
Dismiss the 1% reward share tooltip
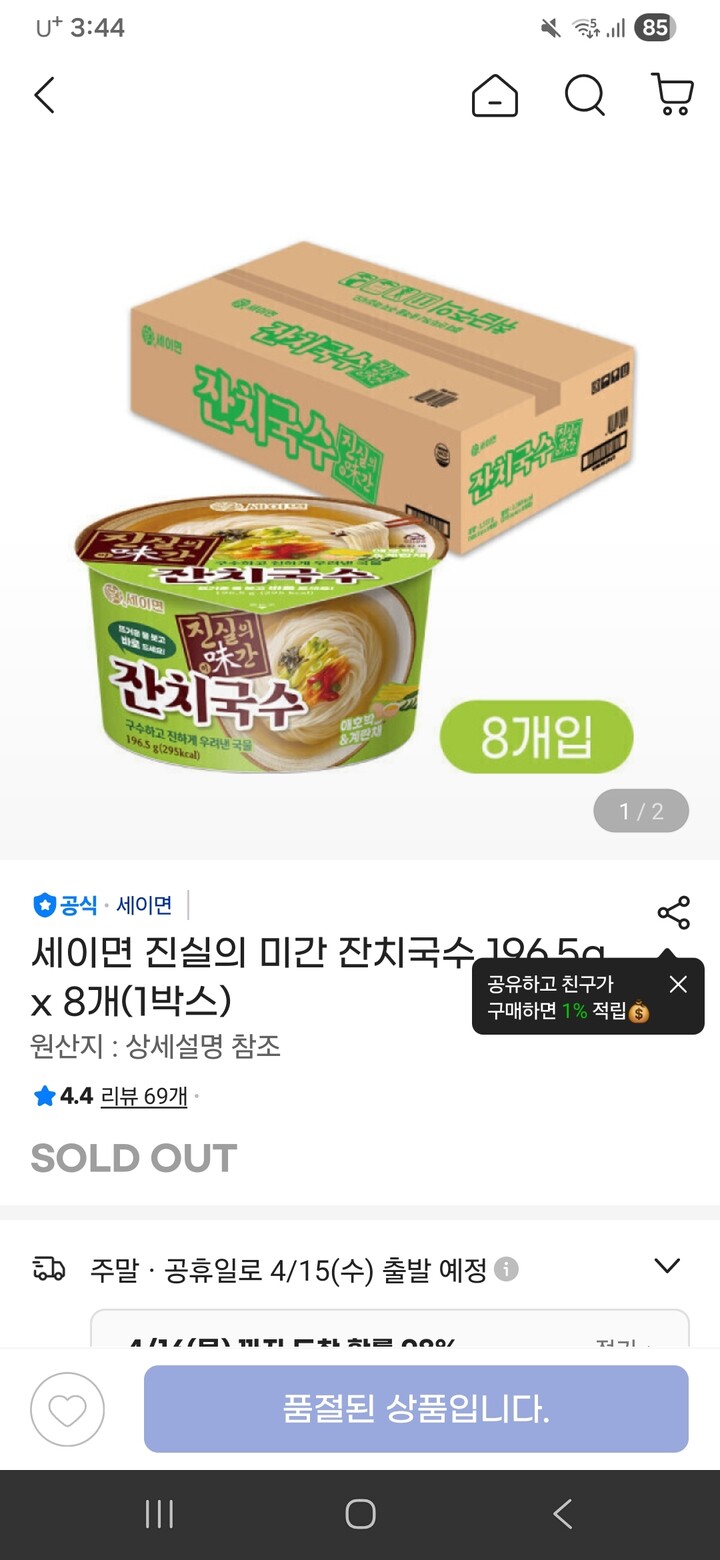pos(678,984)
